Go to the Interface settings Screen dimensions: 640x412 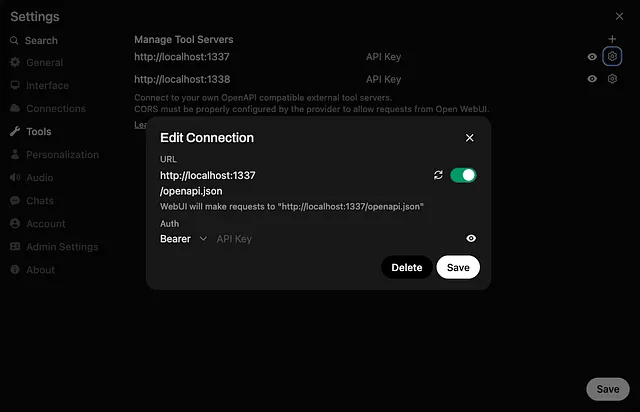click(47, 86)
